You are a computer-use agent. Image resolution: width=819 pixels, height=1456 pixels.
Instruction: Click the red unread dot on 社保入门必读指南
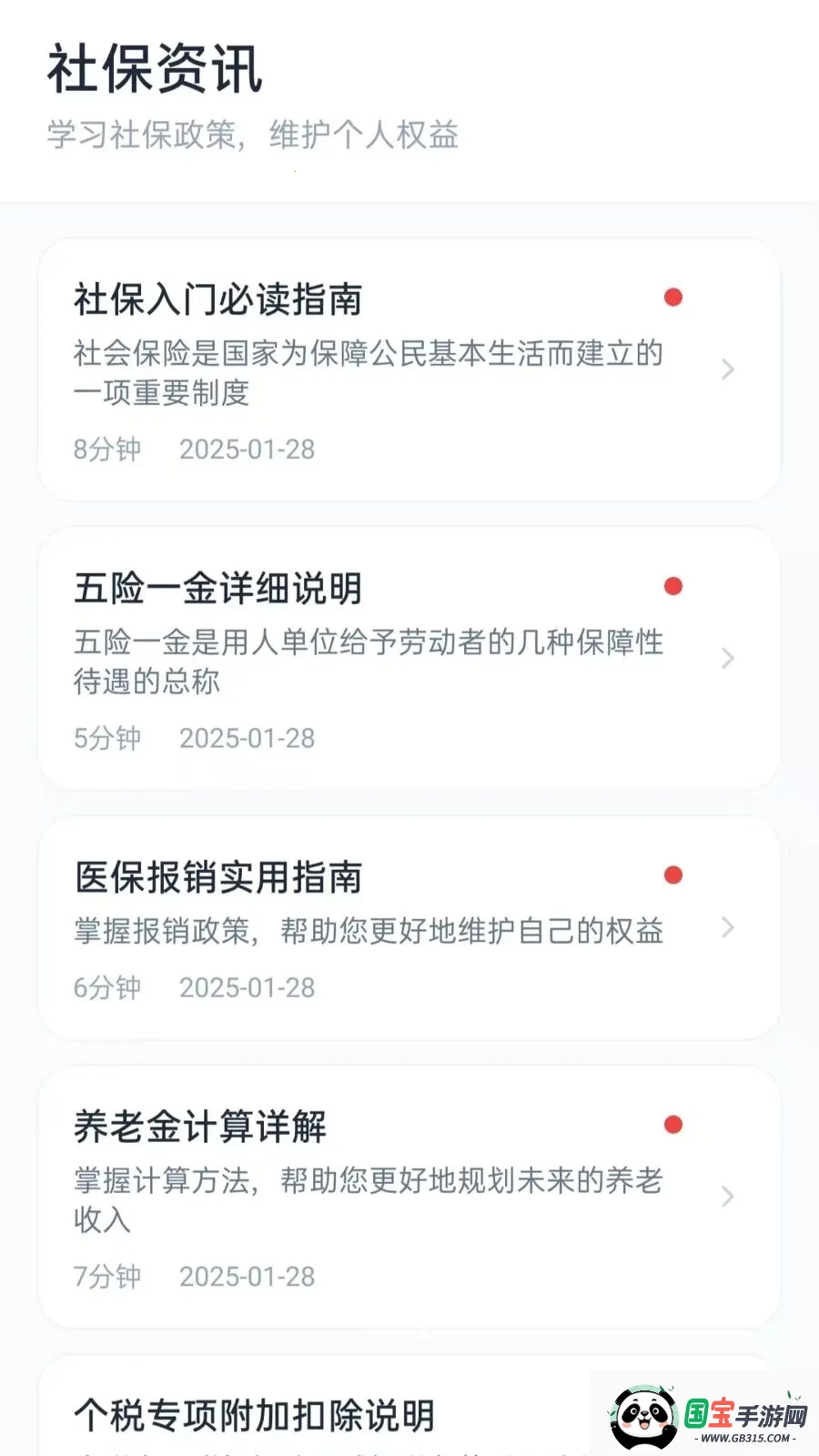coord(673,297)
